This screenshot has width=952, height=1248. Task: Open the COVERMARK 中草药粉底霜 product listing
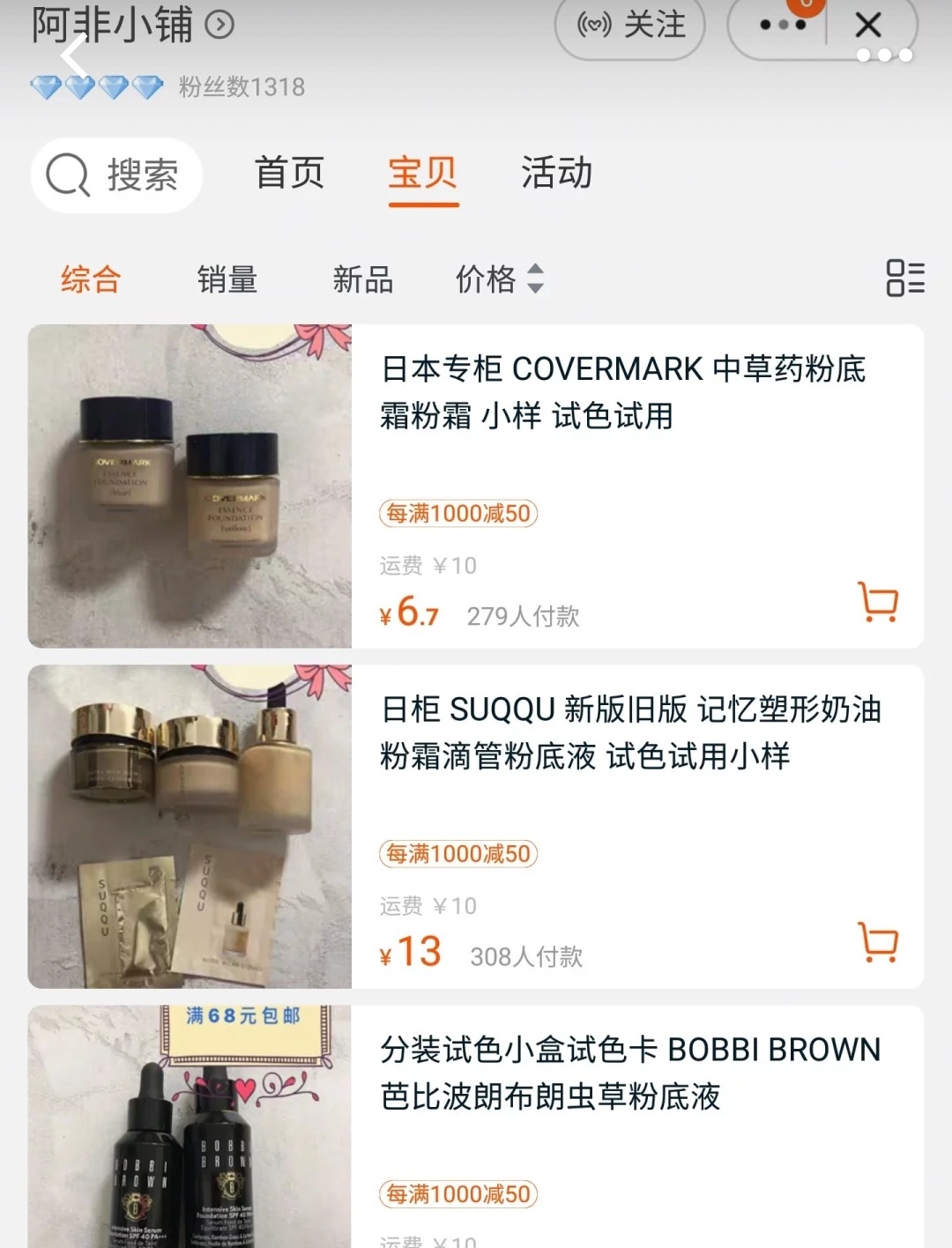pyautogui.click(x=622, y=392)
